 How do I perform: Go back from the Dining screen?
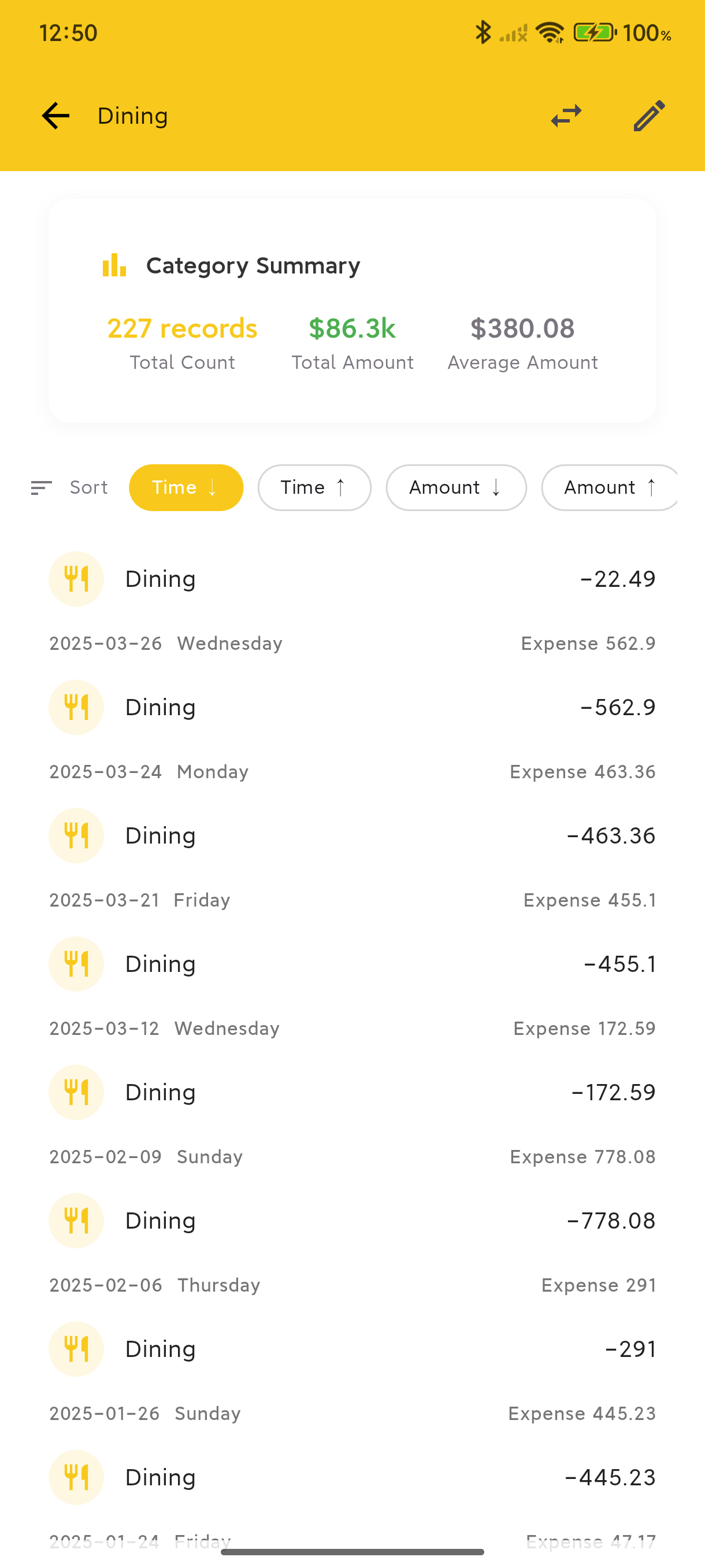[x=55, y=116]
